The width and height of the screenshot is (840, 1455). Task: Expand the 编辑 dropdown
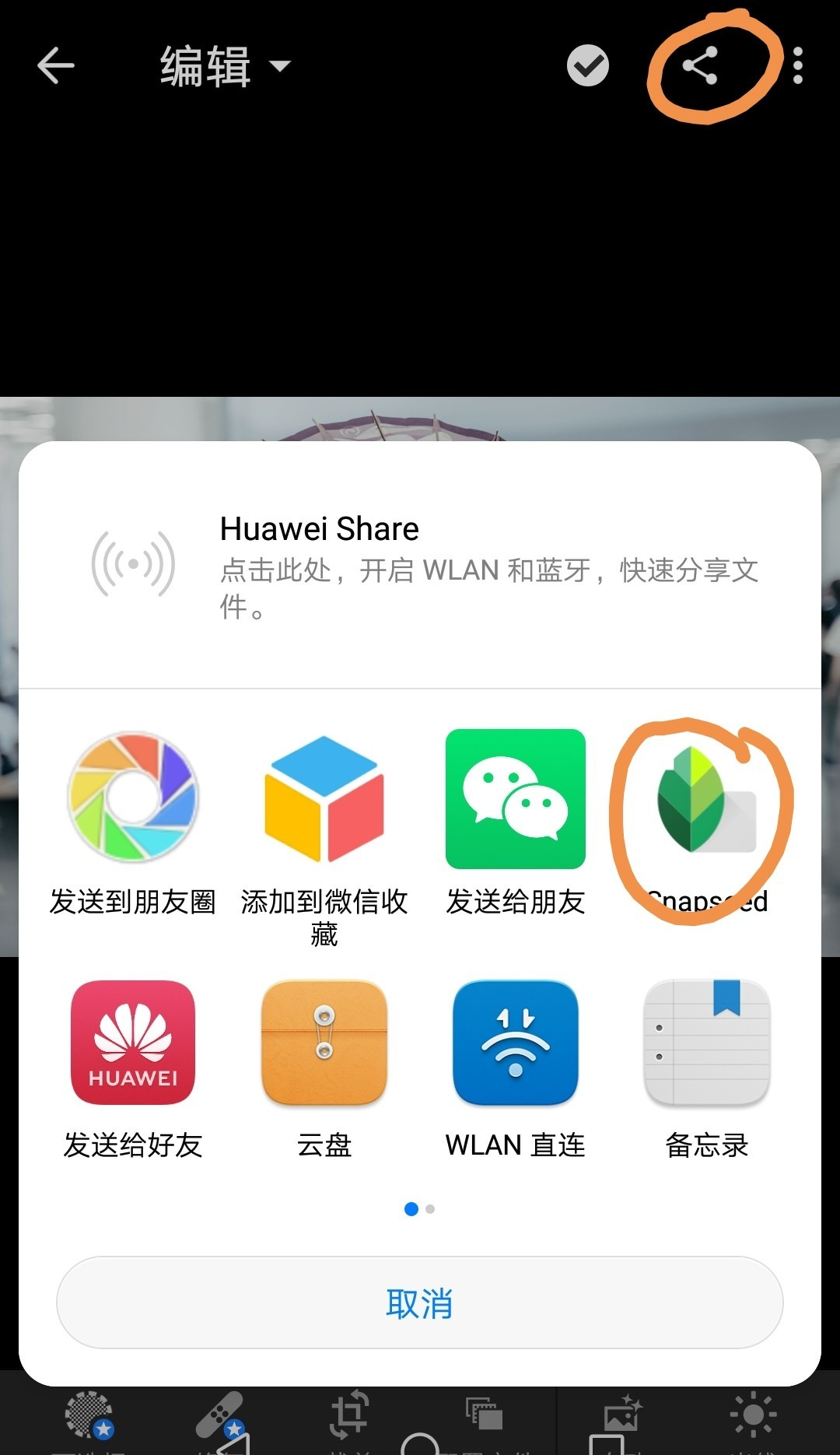pos(224,66)
